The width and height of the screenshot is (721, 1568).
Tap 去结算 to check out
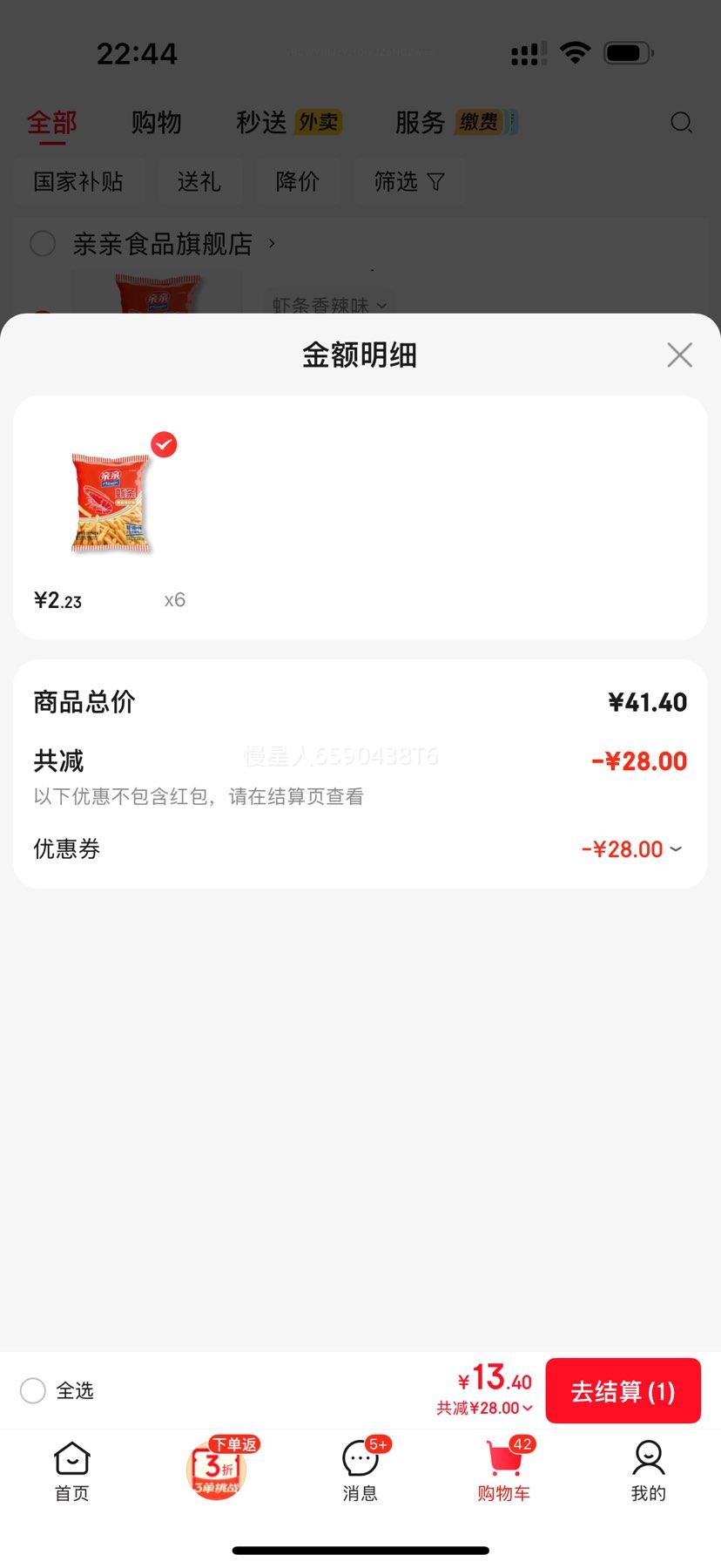[623, 1391]
